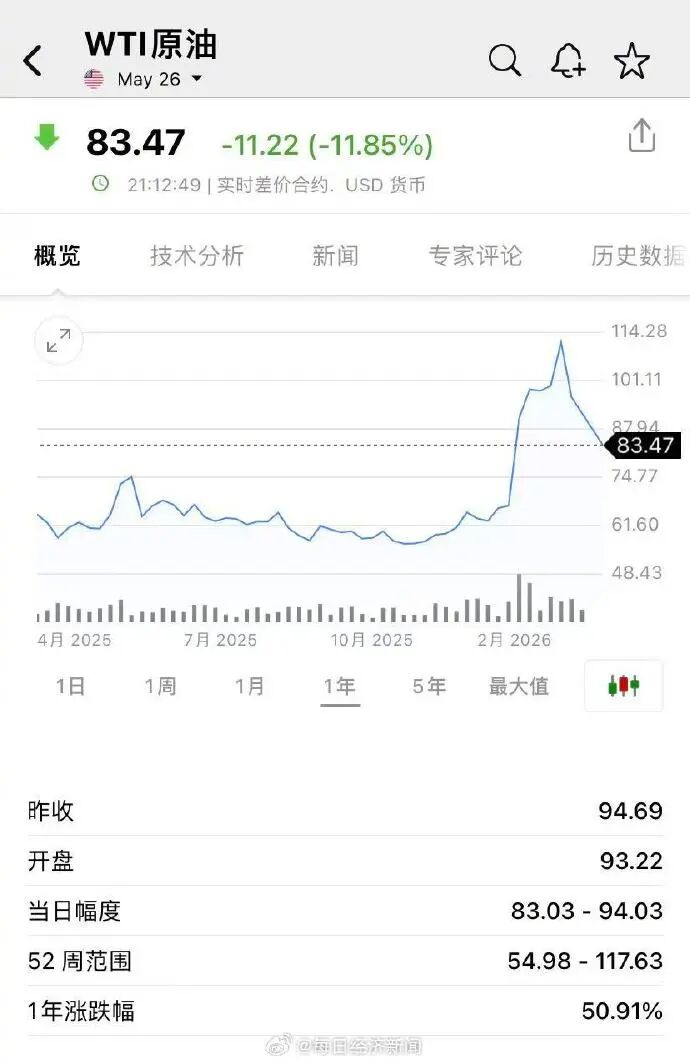Select the 1日 chart range
690x1062 pixels.
pos(70,686)
